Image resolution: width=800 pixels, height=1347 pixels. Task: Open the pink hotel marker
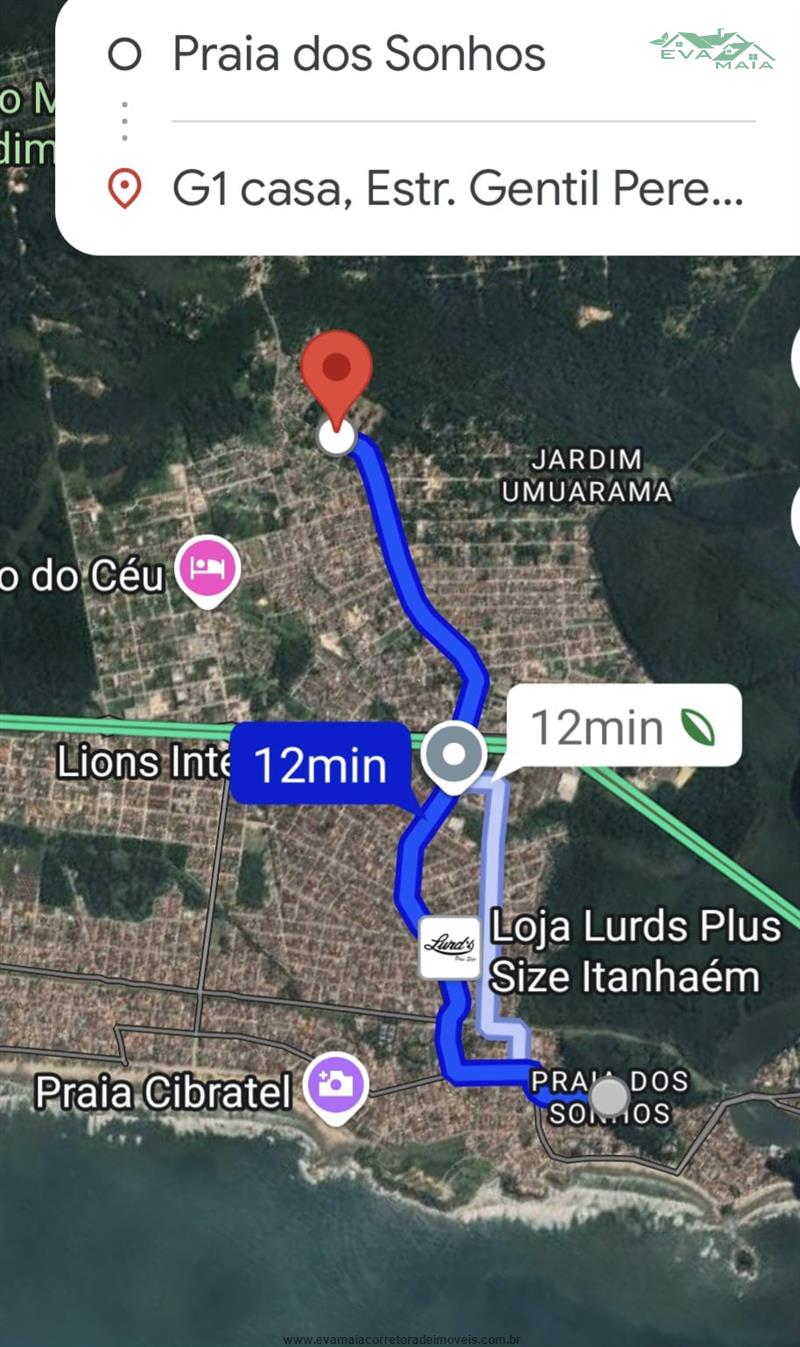(x=207, y=567)
